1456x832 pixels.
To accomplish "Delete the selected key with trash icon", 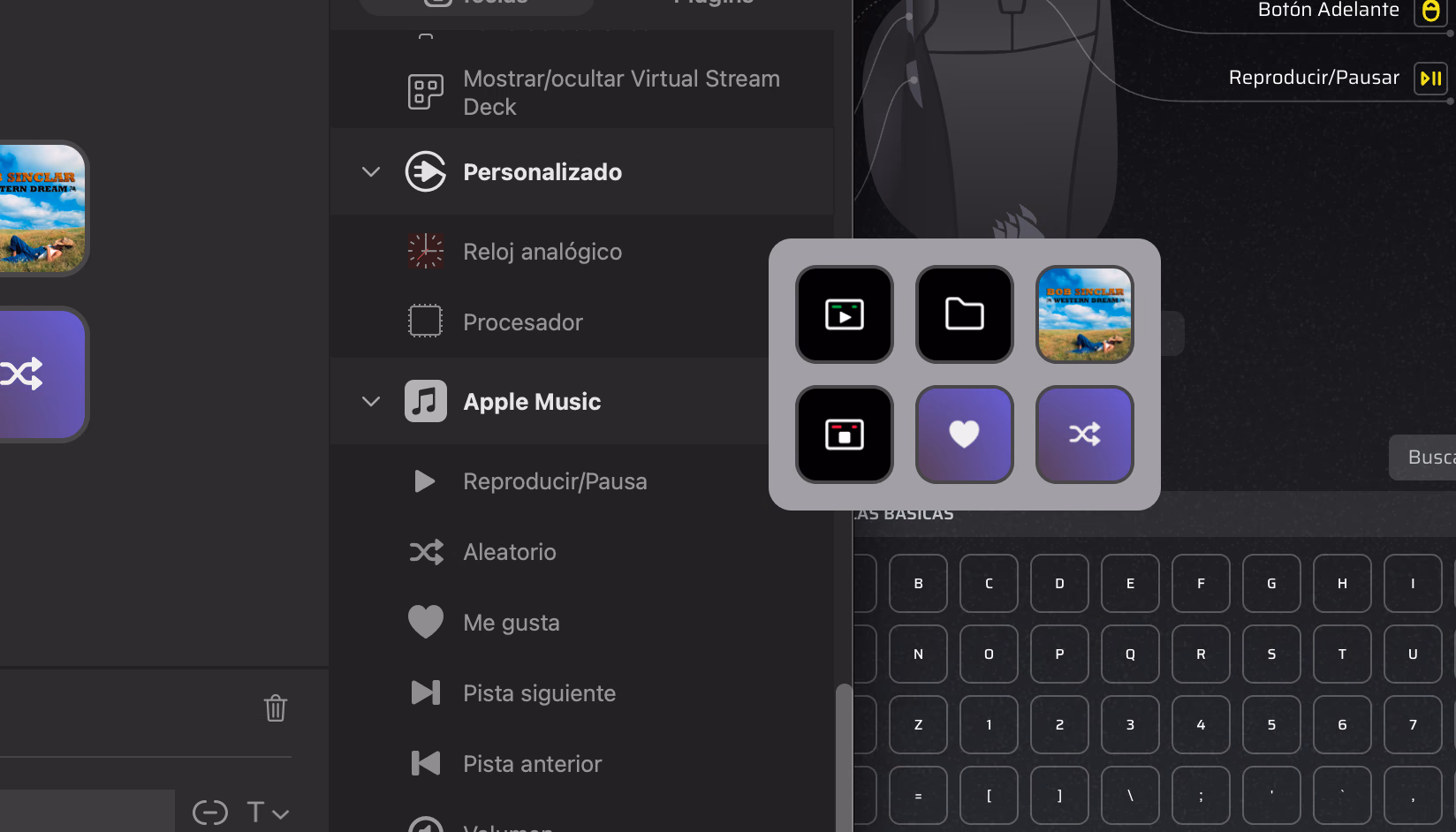I will pos(276,708).
